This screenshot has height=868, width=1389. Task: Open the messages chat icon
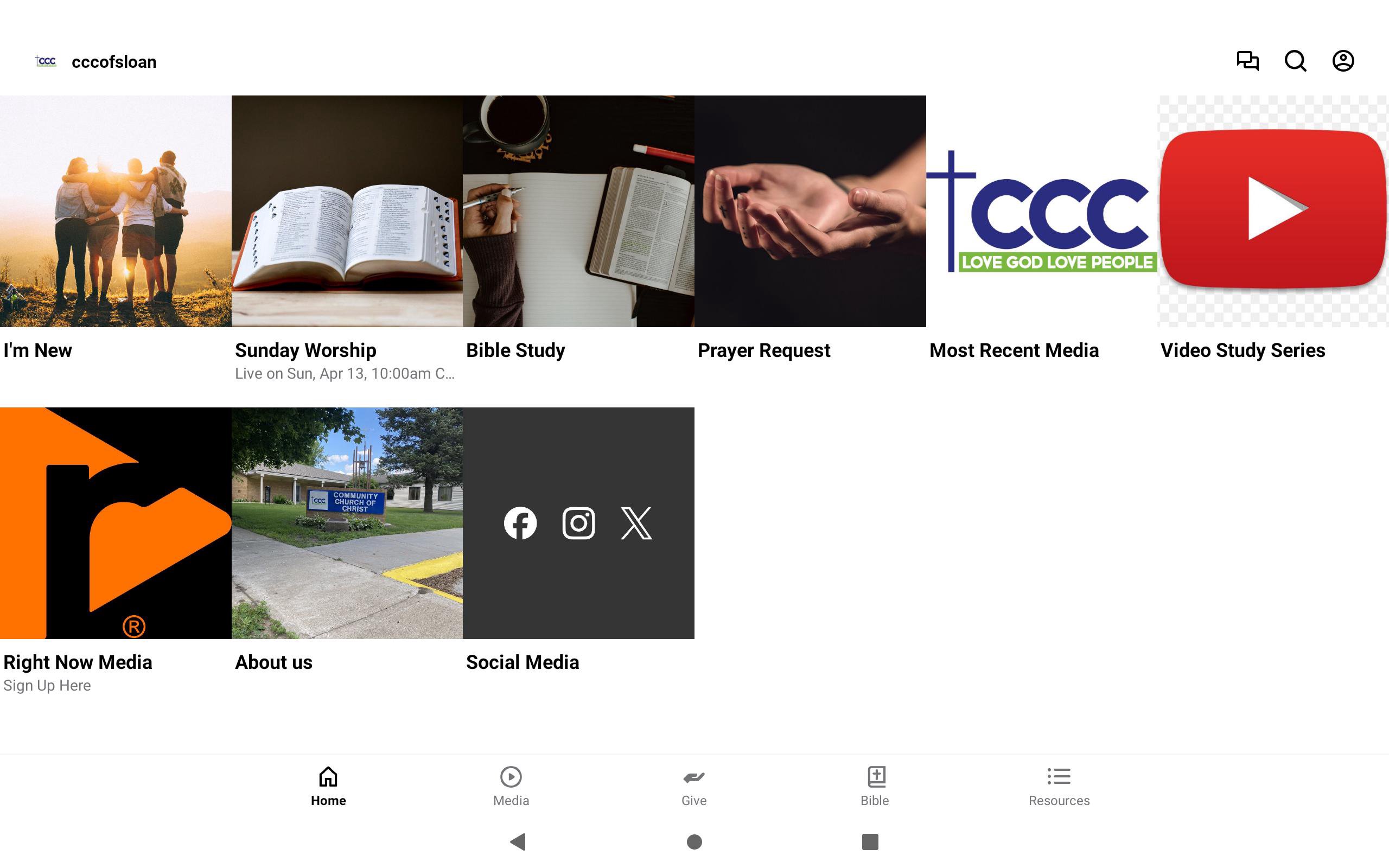coord(1247,61)
